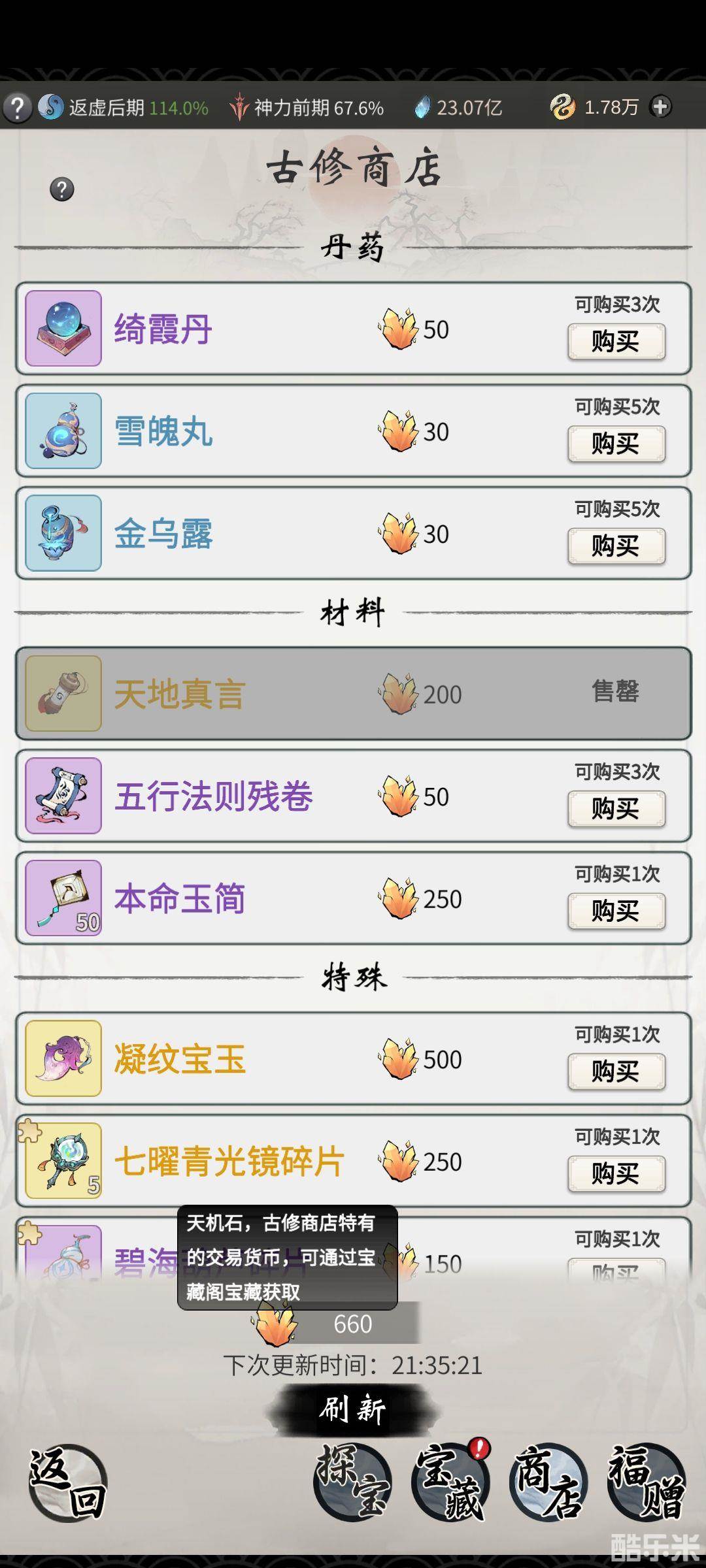Viewport: 706px width, 1568px height.
Task: Purchase 五行法则残卷 for 50
Action: 616,809
